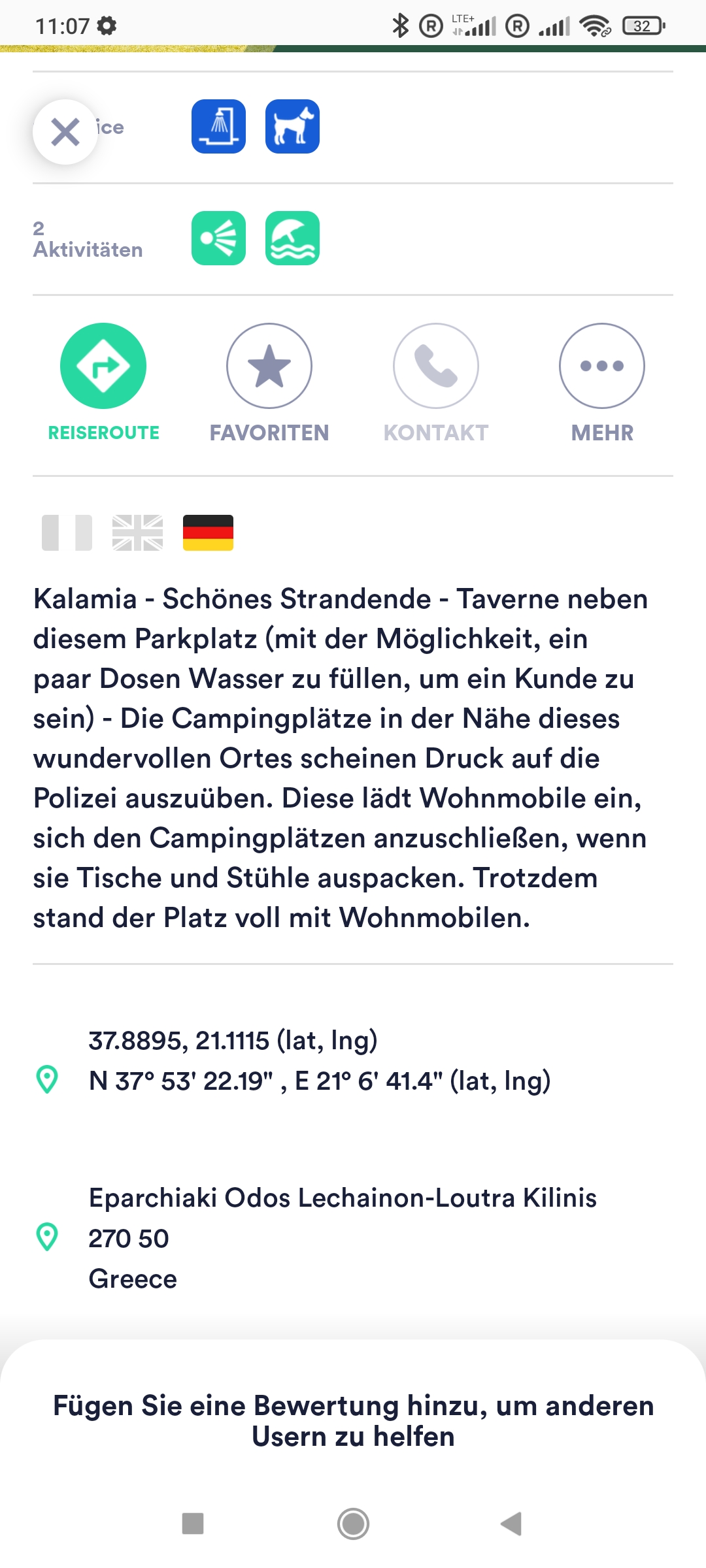Open the Mehr options
The image size is (706, 1568).
click(602, 383)
